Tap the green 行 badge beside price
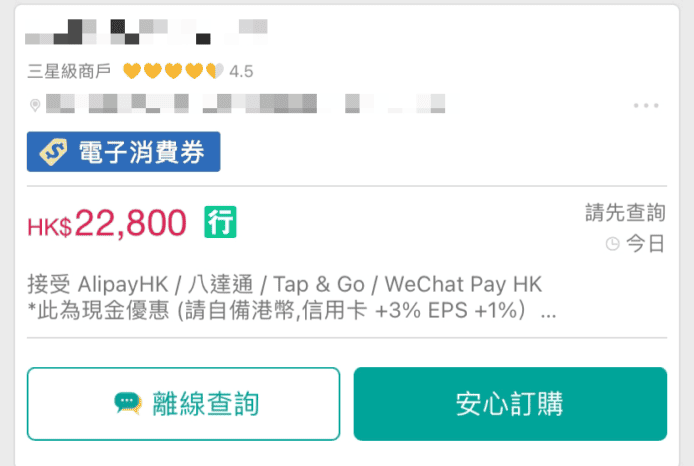694x466 pixels. (x=220, y=222)
